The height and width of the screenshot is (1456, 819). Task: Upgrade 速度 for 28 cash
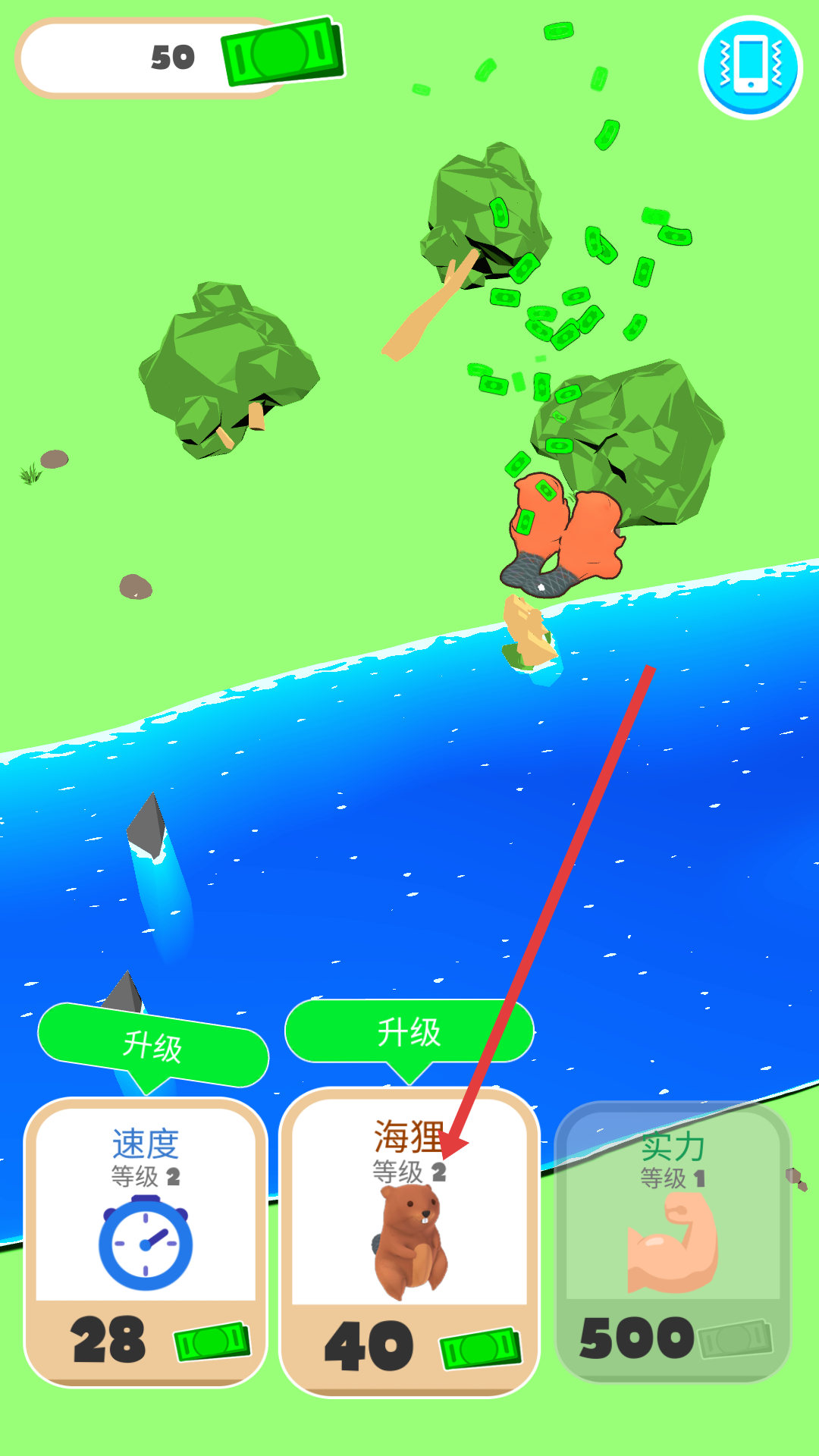point(146,1242)
